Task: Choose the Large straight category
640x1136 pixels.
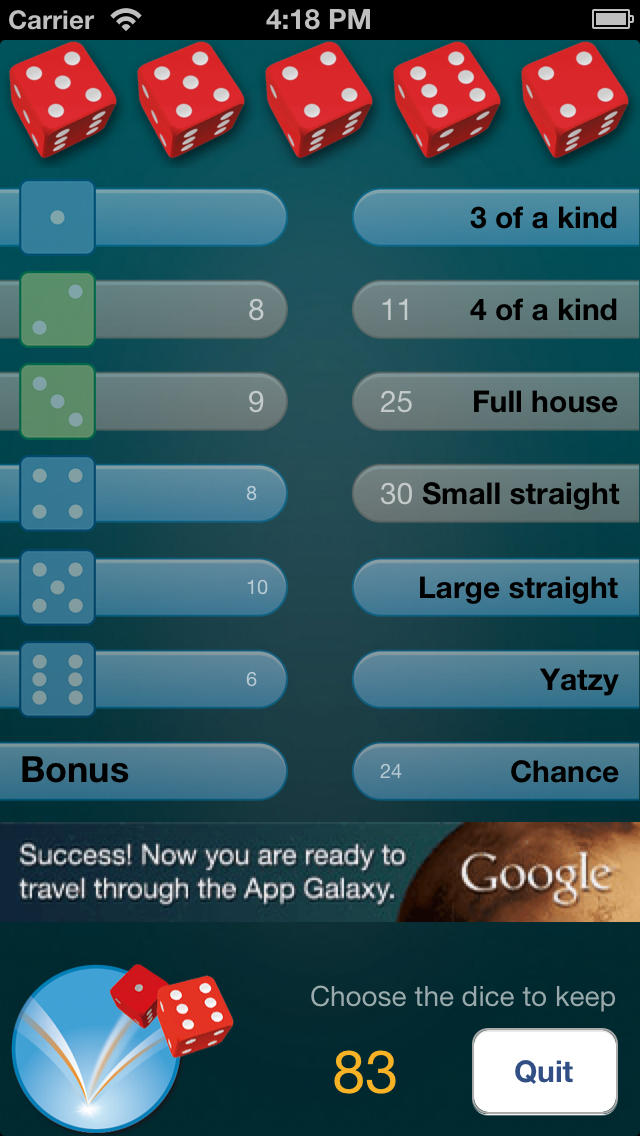Action: (496, 587)
